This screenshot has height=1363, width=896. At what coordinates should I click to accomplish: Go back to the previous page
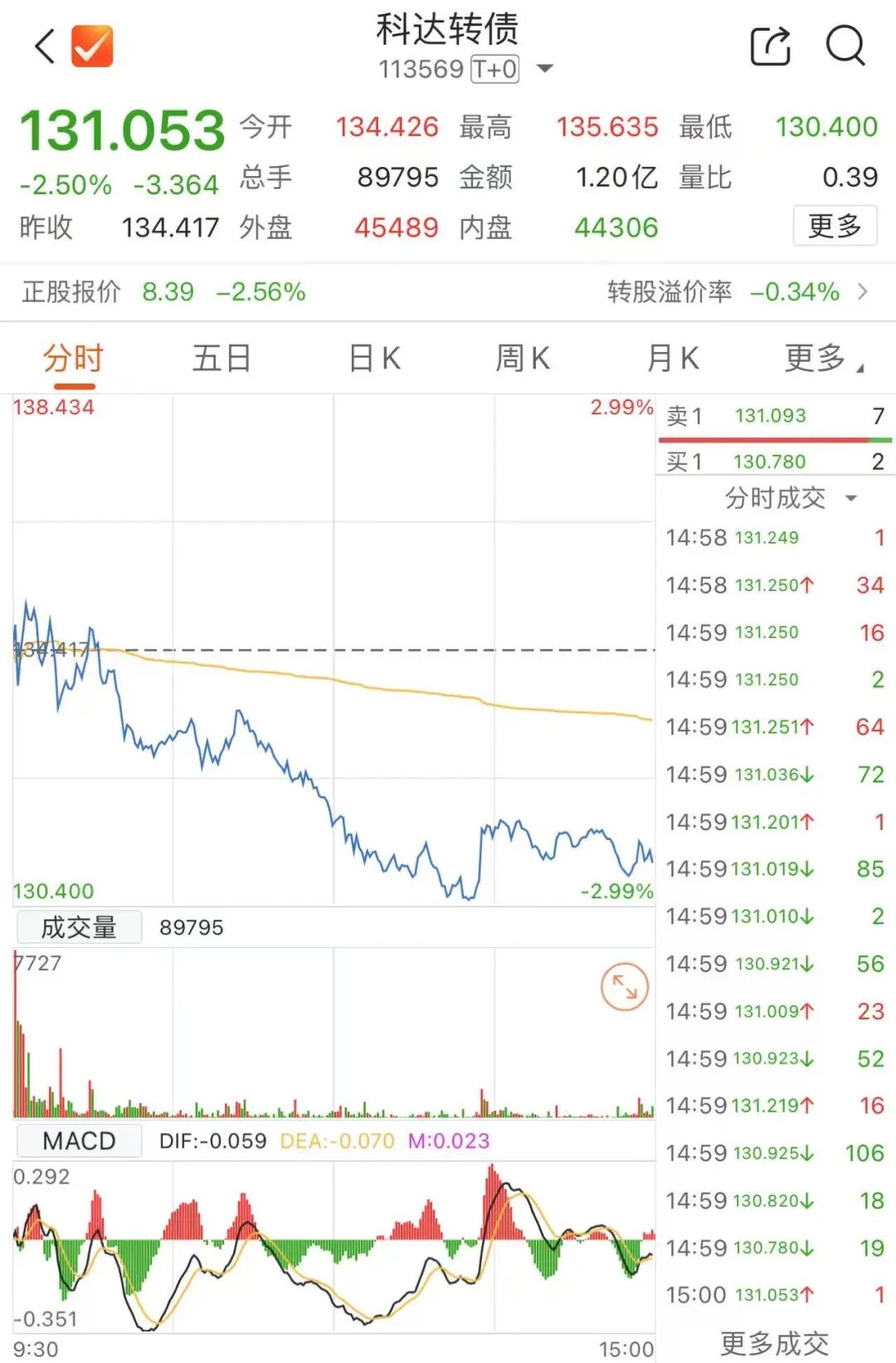45,46
